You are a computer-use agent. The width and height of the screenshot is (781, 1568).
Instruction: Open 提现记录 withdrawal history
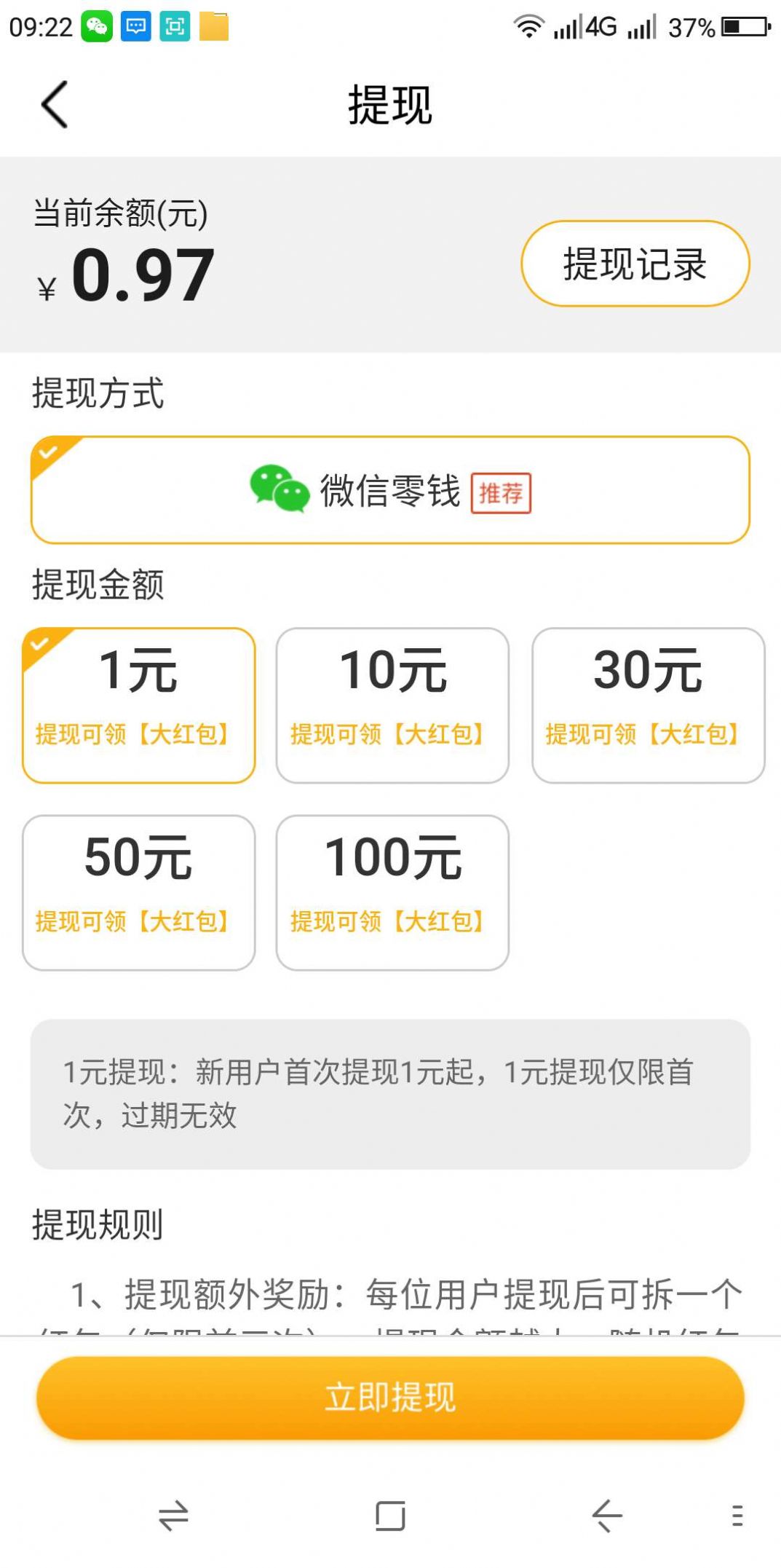[635, 264]
